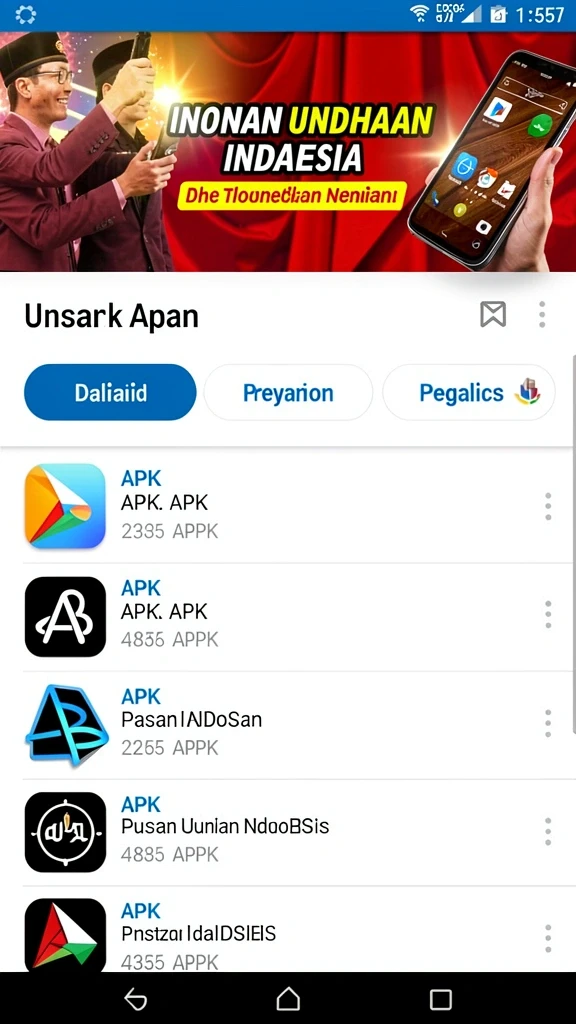Open options menu for the 4836 APPK row
This screenshot has width=576, height=1024.
pos(548,615)
